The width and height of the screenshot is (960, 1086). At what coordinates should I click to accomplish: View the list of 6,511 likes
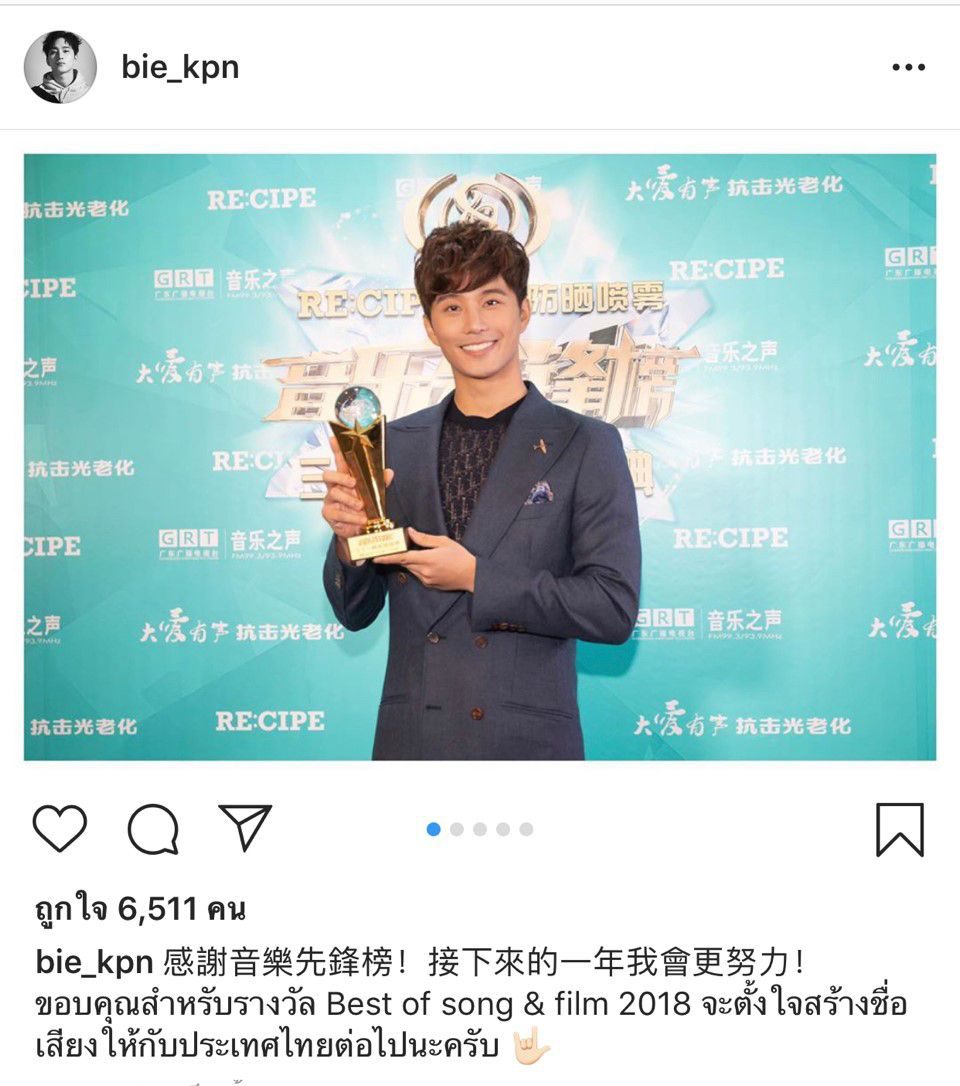click(140, 910)
